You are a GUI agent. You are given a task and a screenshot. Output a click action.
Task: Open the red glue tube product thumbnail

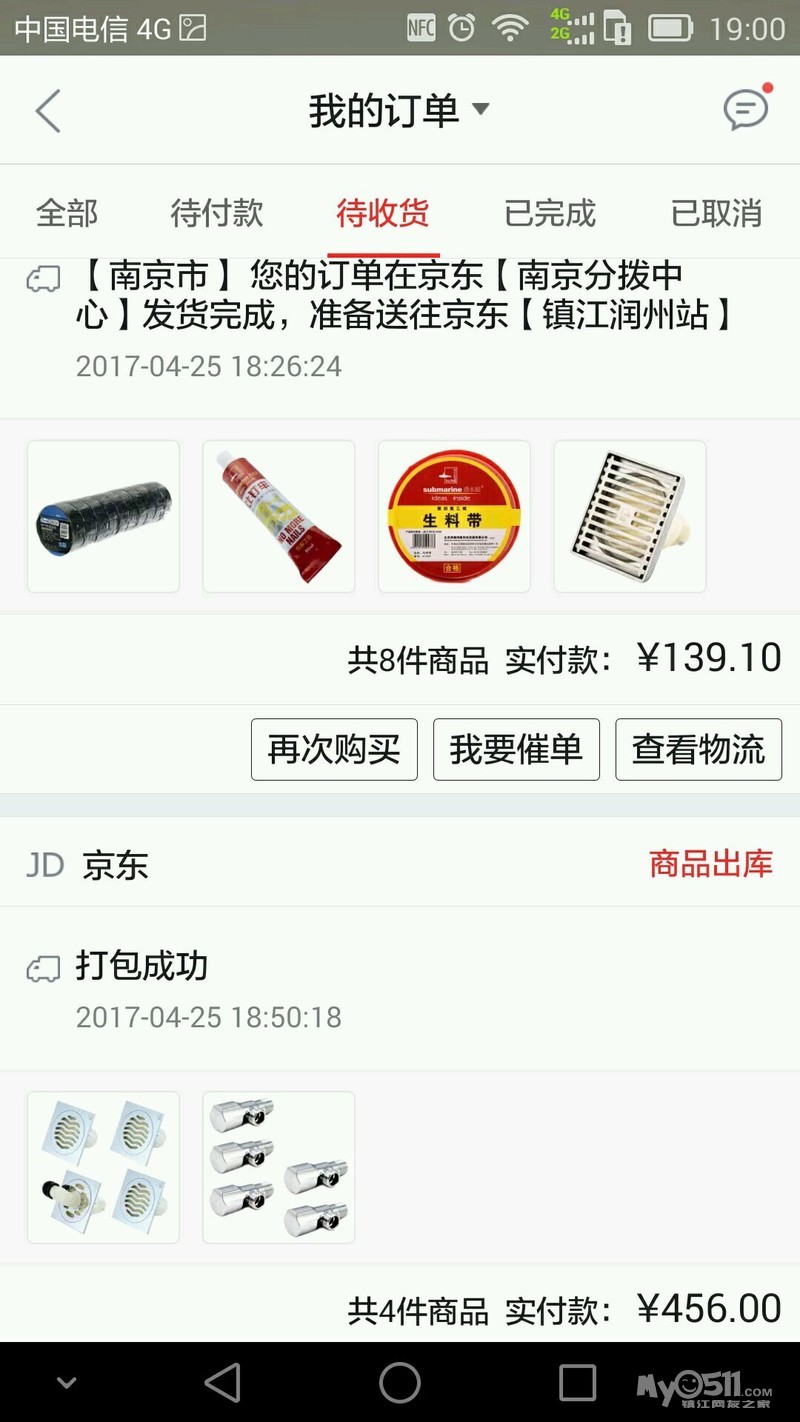pos(279,516)
